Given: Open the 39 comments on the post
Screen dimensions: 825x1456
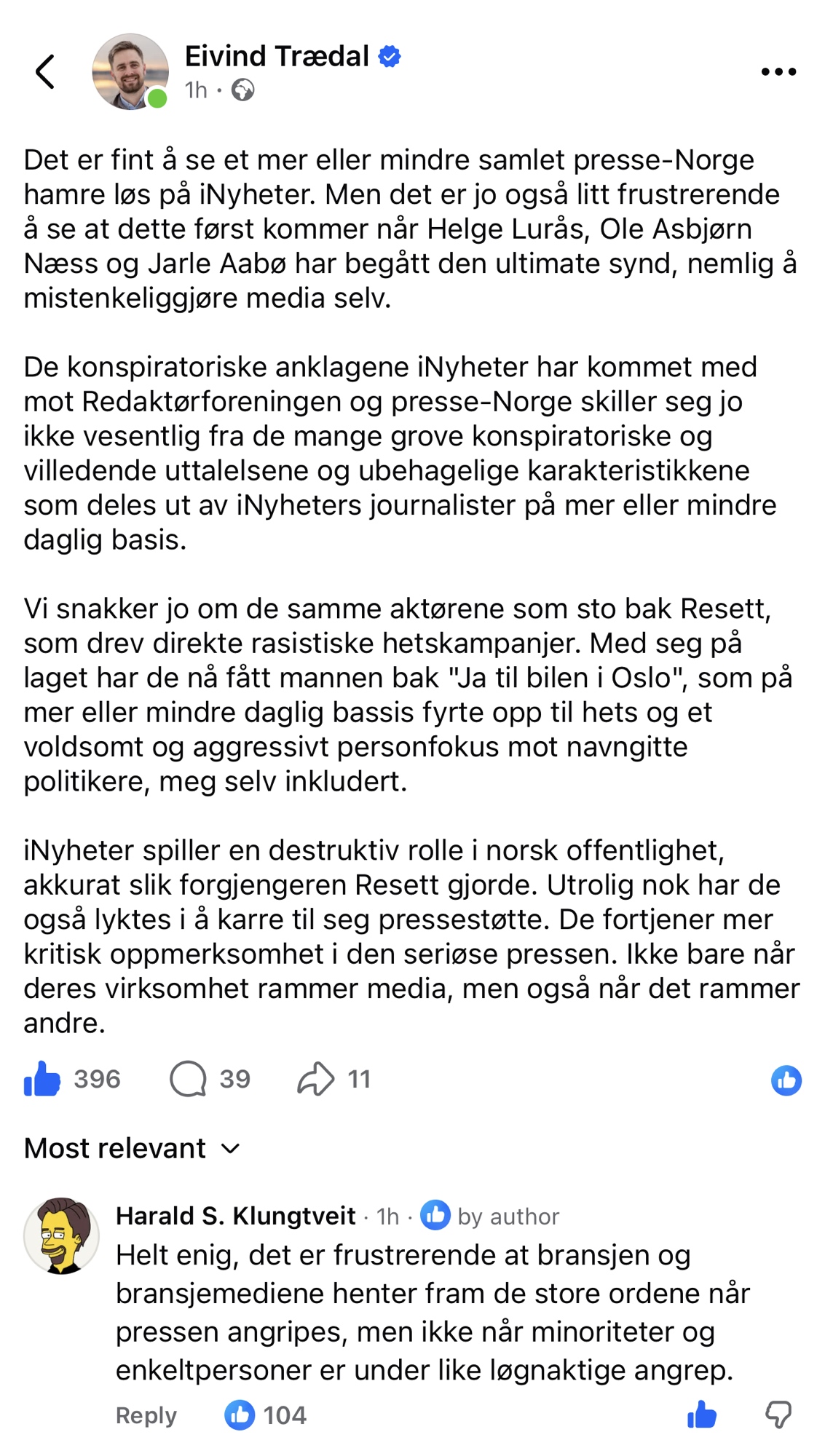Looking at the screenshot, I should click(x=210, y=1079).
